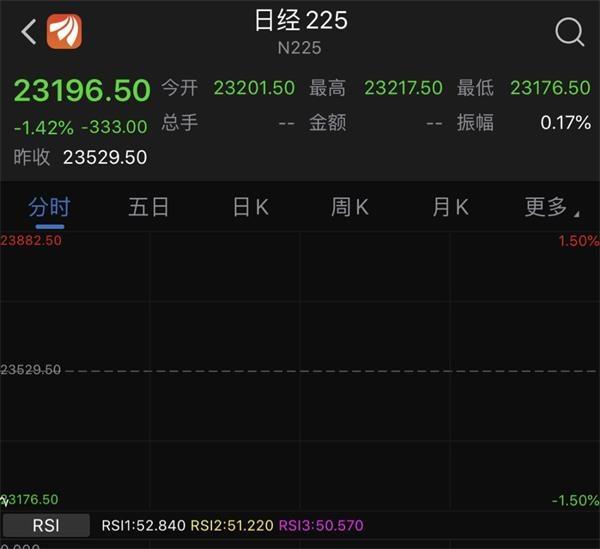Image resolution: width=600 pixels, height=549 pixels.
Task: Tap the RSI indicator button
Action: point(46,525)
